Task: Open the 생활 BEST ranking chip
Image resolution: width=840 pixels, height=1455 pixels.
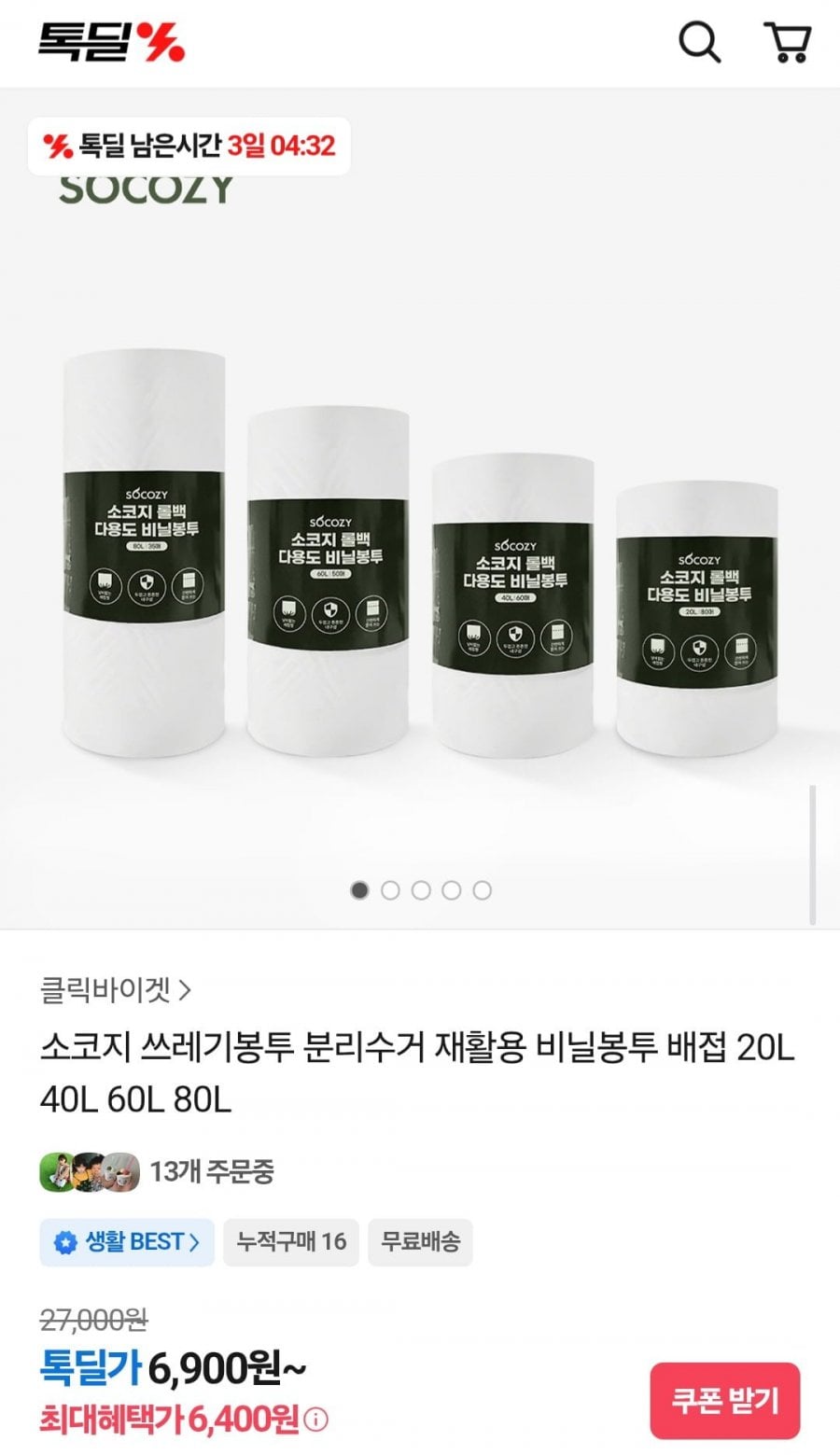Action: [127, 1242]
